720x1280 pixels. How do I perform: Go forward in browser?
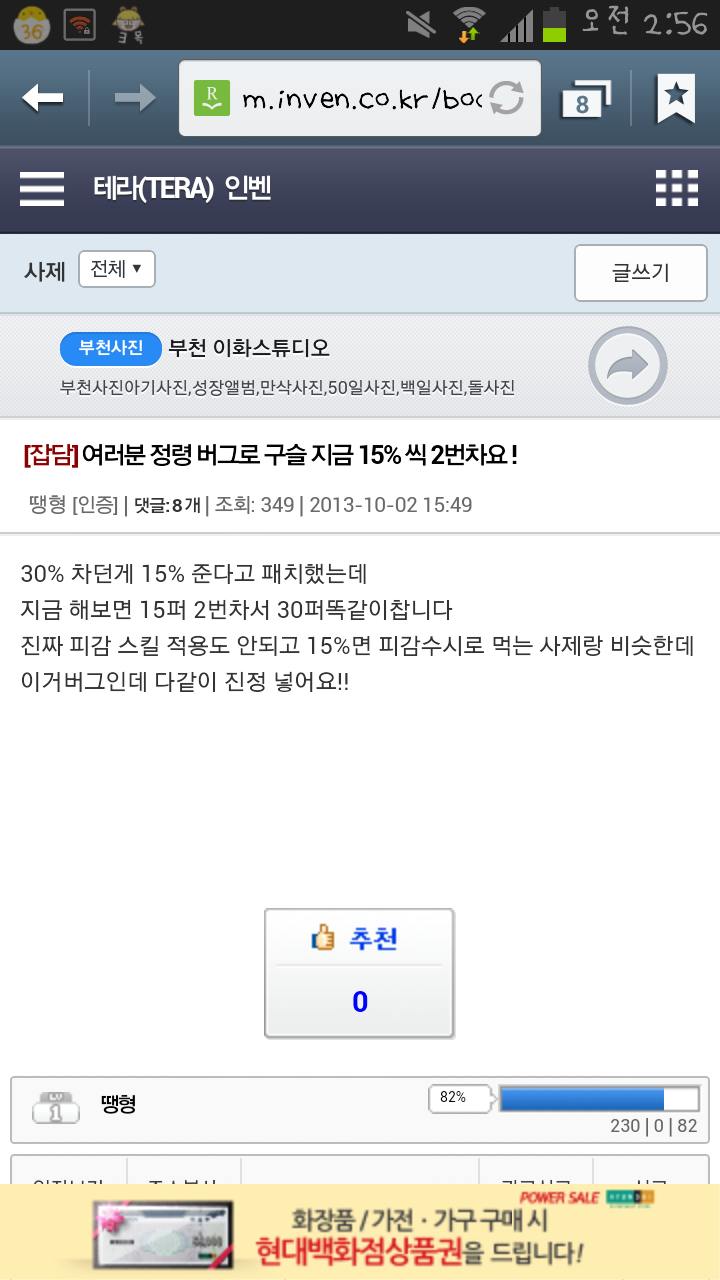pos(134,98)
